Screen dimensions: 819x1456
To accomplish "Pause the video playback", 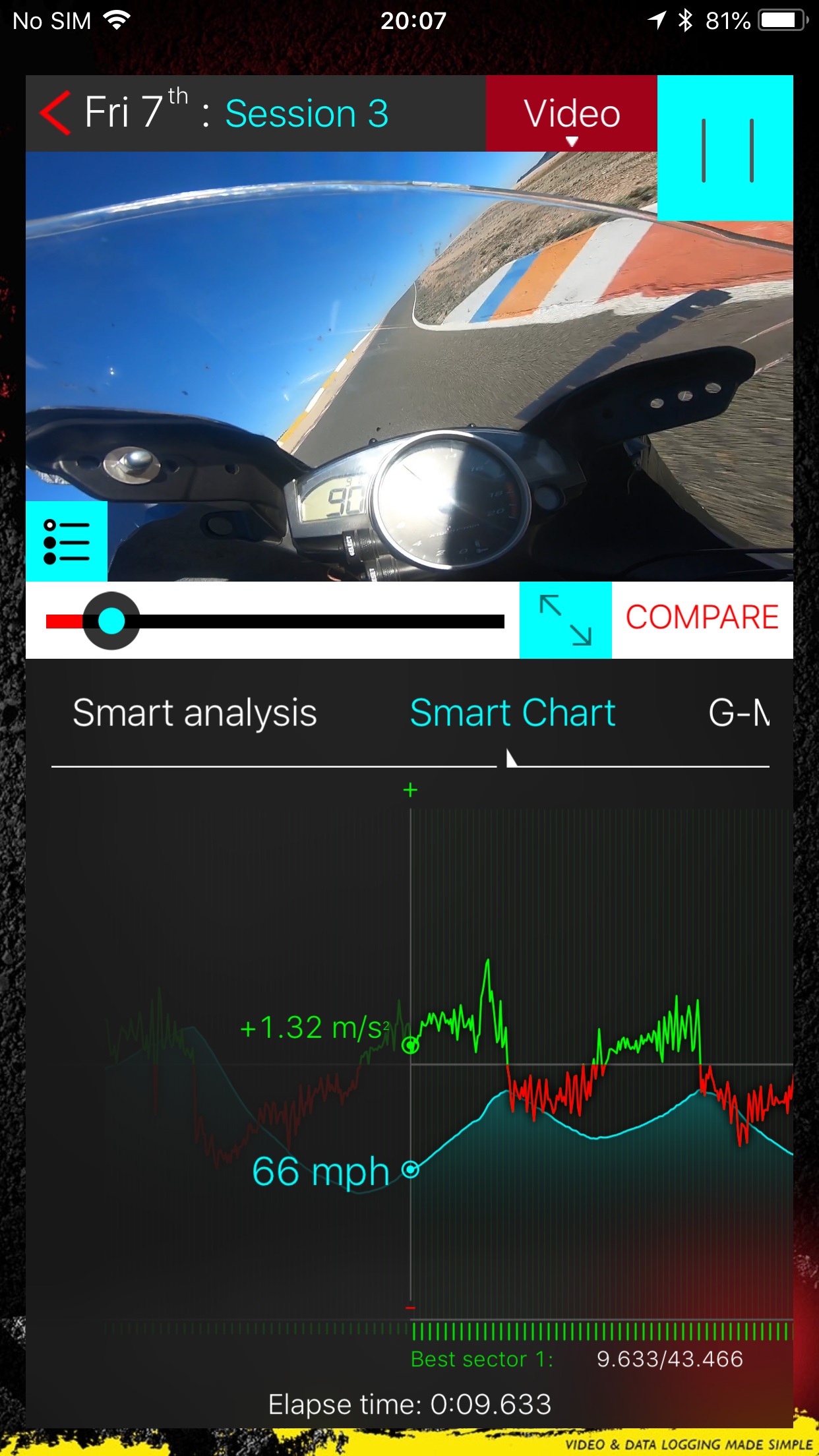I will point(725,149).
